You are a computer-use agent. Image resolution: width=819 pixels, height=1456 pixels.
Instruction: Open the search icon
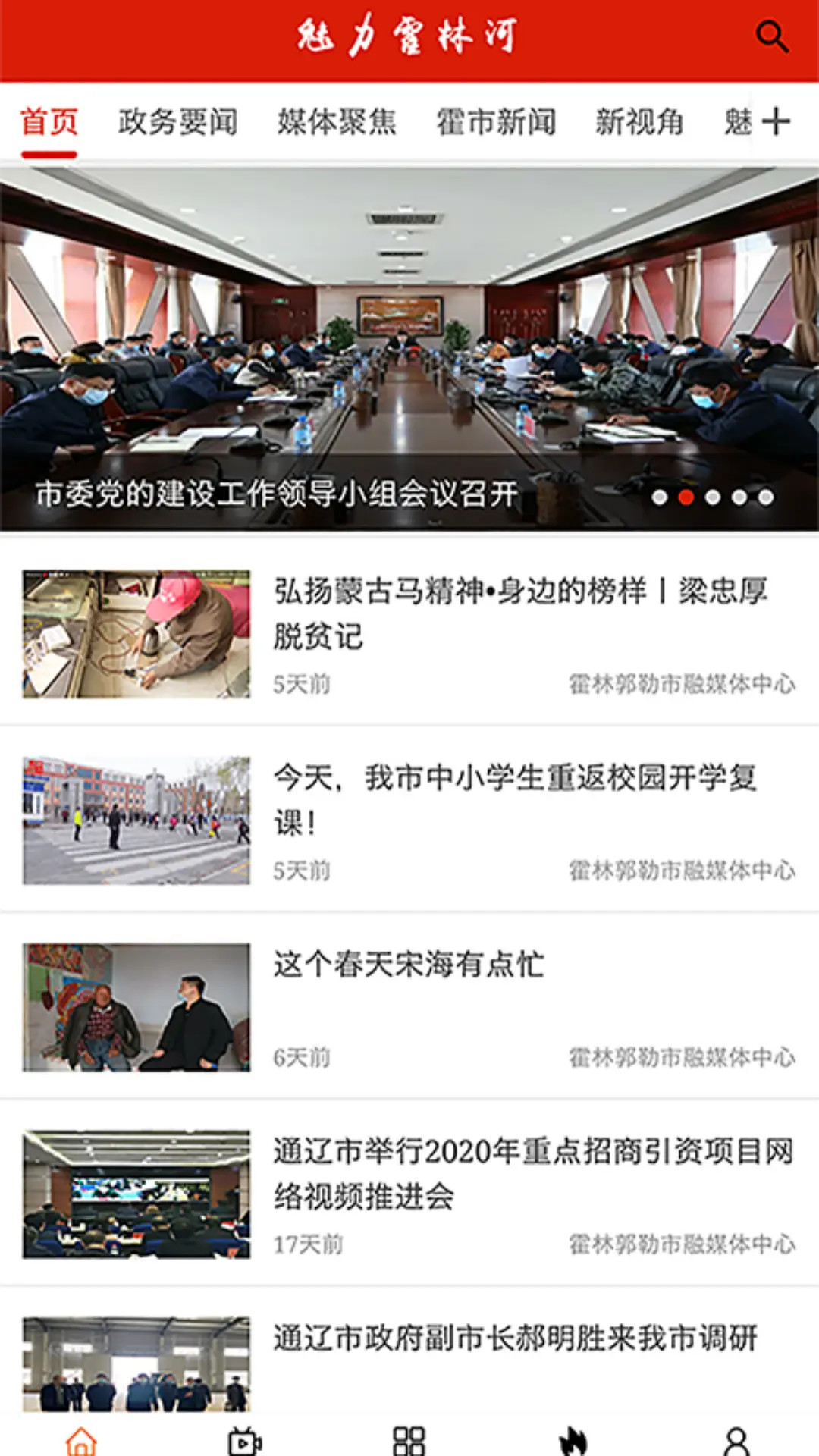click(x=771, y=34)
